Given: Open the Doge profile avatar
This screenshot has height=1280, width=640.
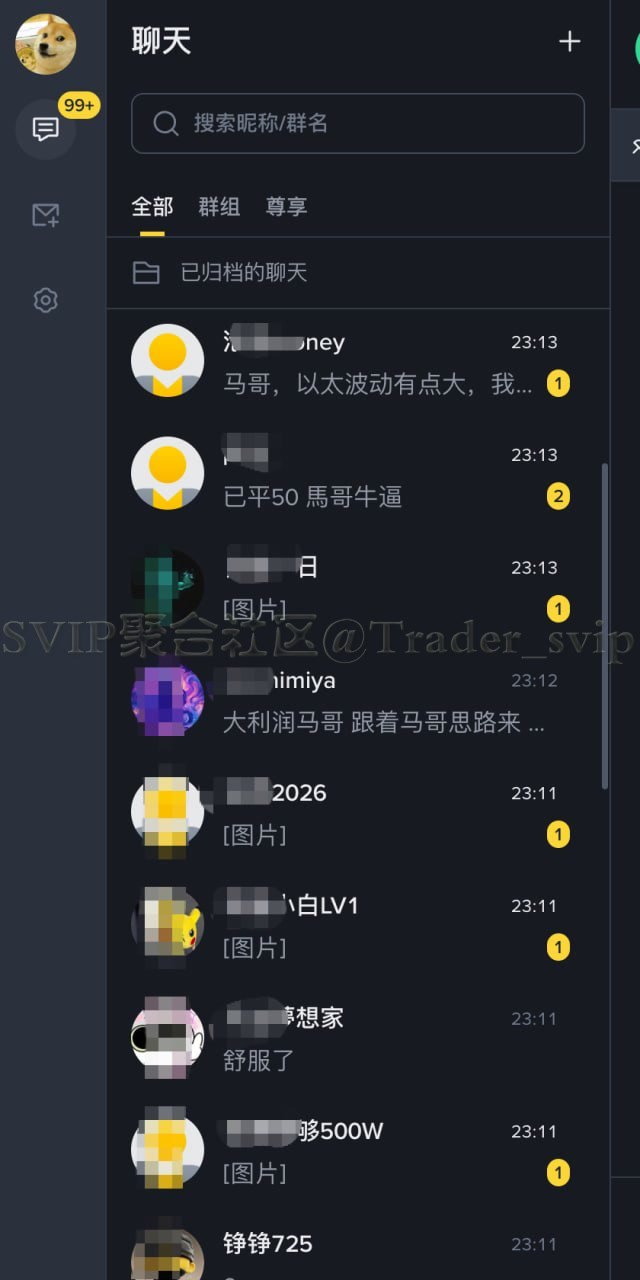Looking at the screenshot, I should tap(45, 44).
